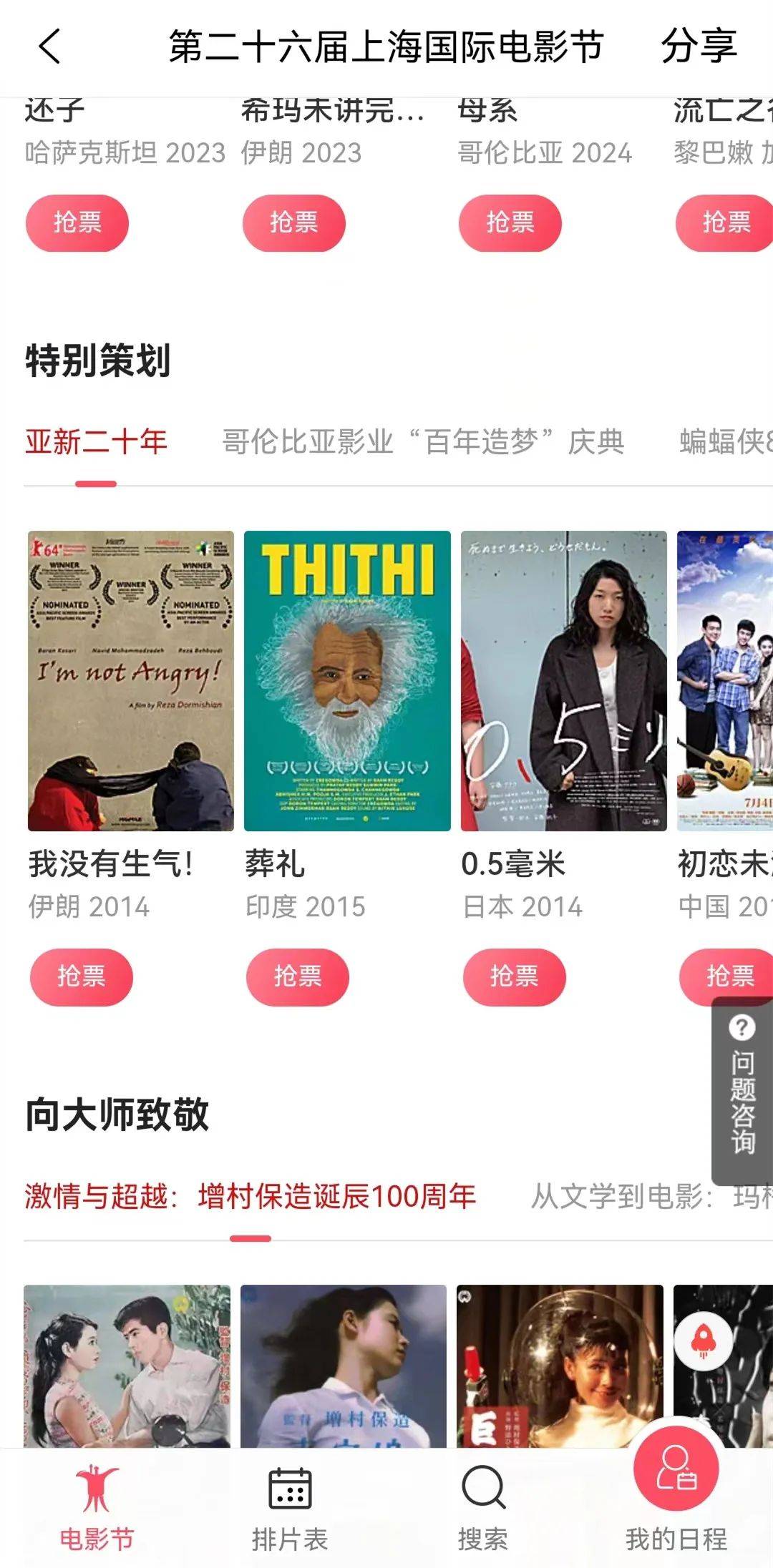The width and height of the screenshot is (773, 1568).
Task: Switch to the 排片表 schedule tab
Action: 290,1505
